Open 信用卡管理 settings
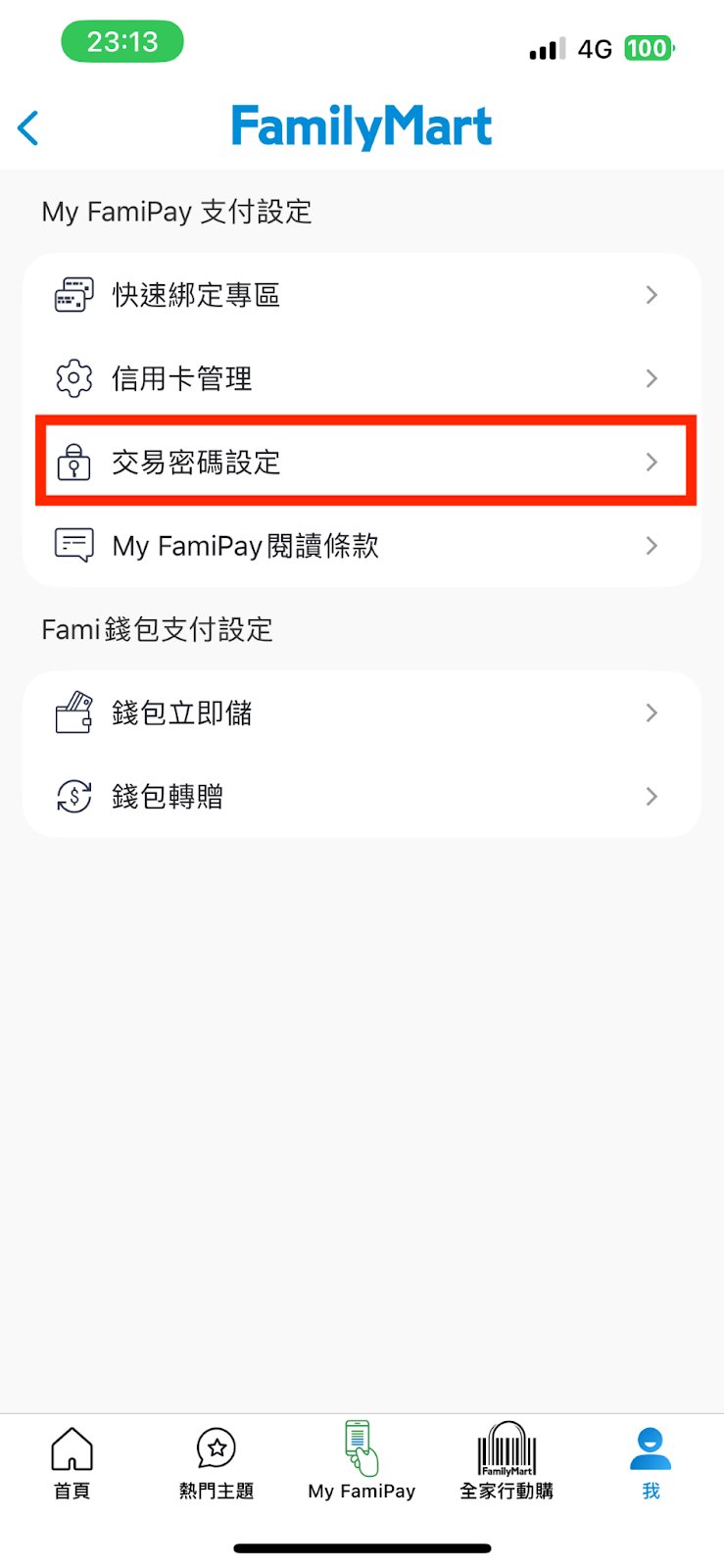724x1568 pixels. pos(362,378)
